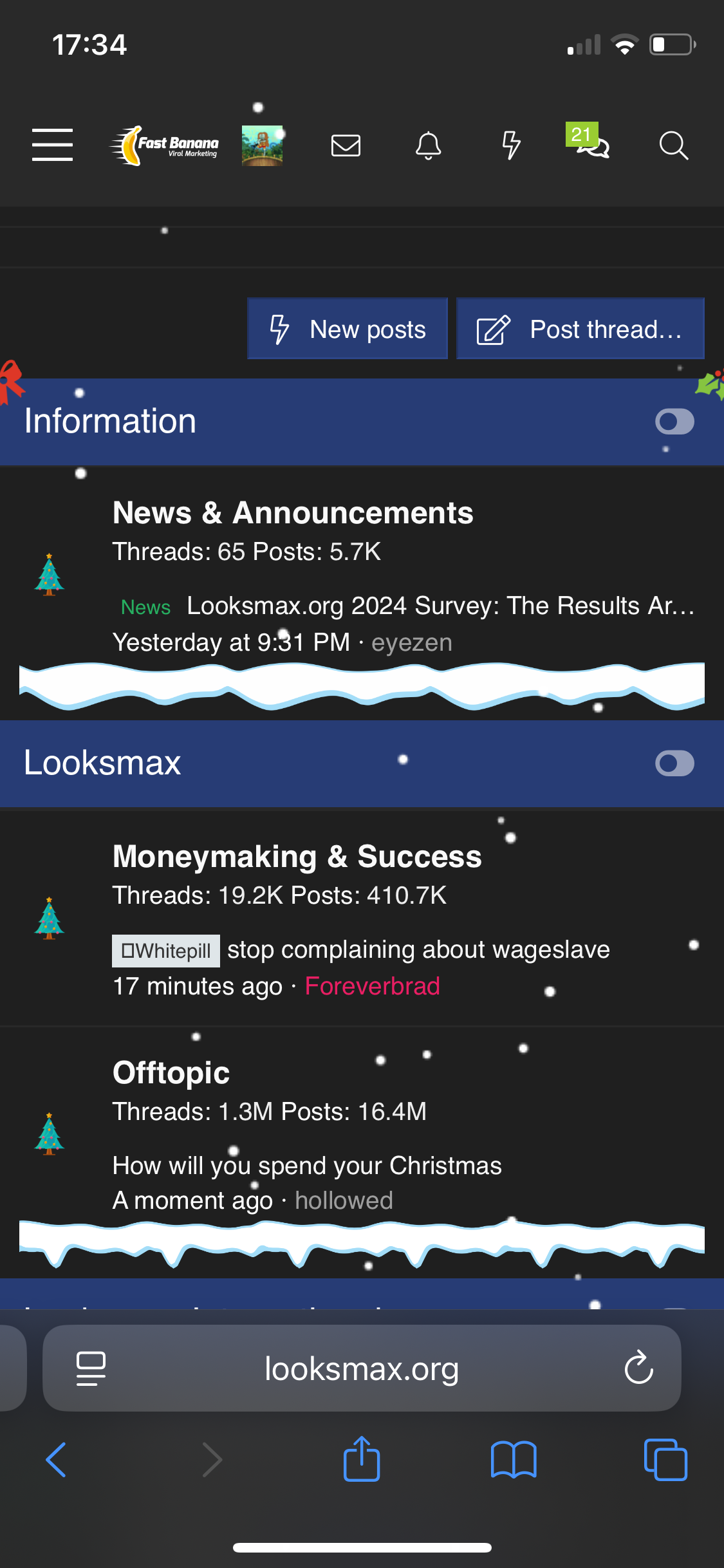The image size is (724, 1568).
Task: Open the forum search icon
Action: [x=673, y=145]
